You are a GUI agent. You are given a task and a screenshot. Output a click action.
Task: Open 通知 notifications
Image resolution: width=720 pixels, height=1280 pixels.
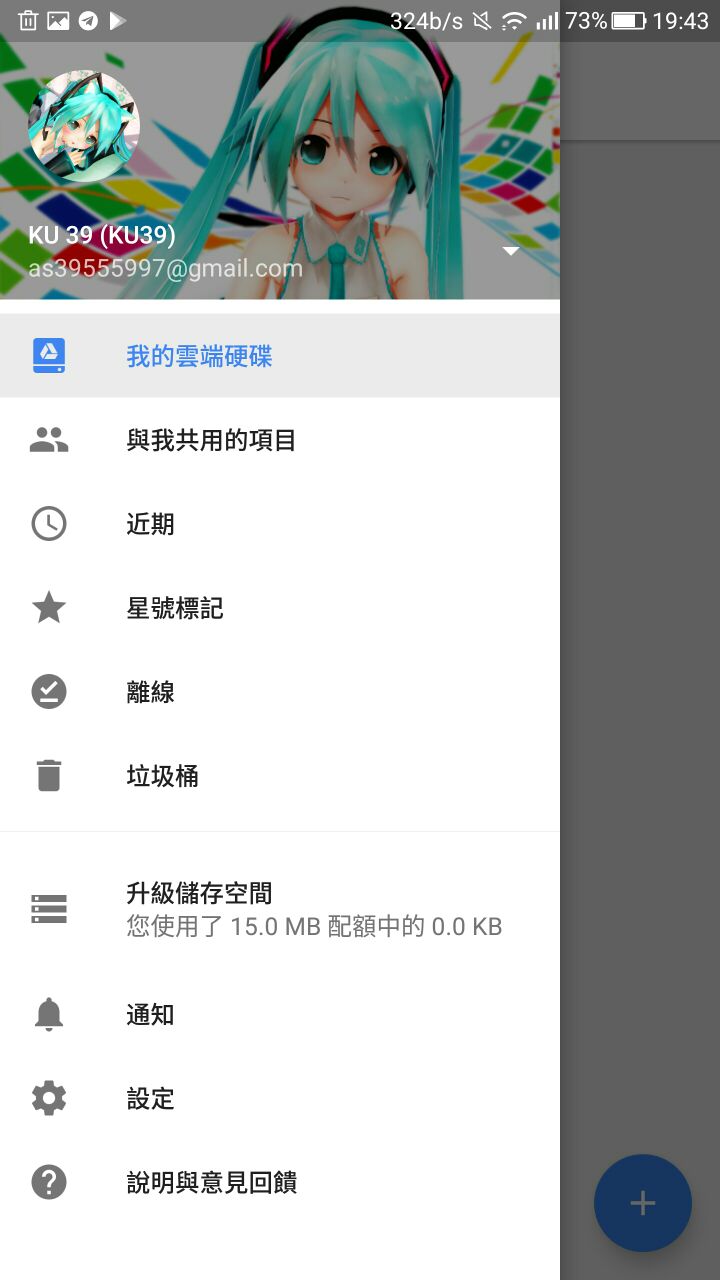(150, 1015)
